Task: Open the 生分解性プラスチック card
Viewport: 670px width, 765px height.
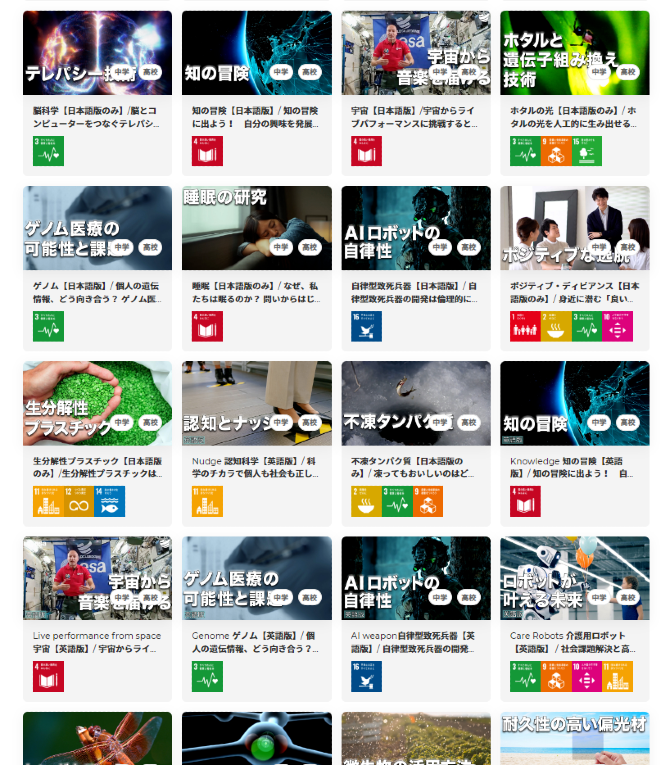Action: [x=97, y=403]
